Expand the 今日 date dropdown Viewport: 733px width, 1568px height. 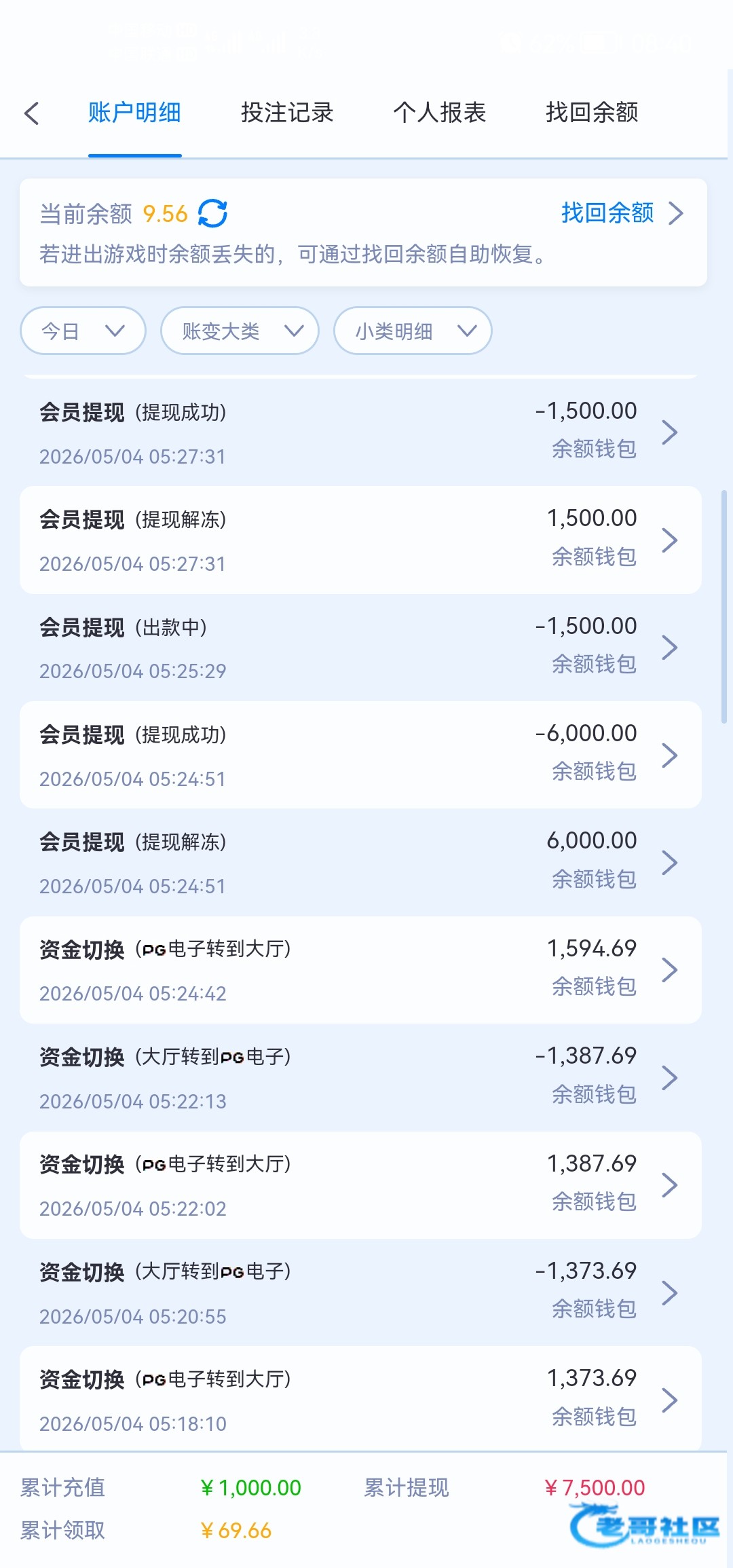83,331
